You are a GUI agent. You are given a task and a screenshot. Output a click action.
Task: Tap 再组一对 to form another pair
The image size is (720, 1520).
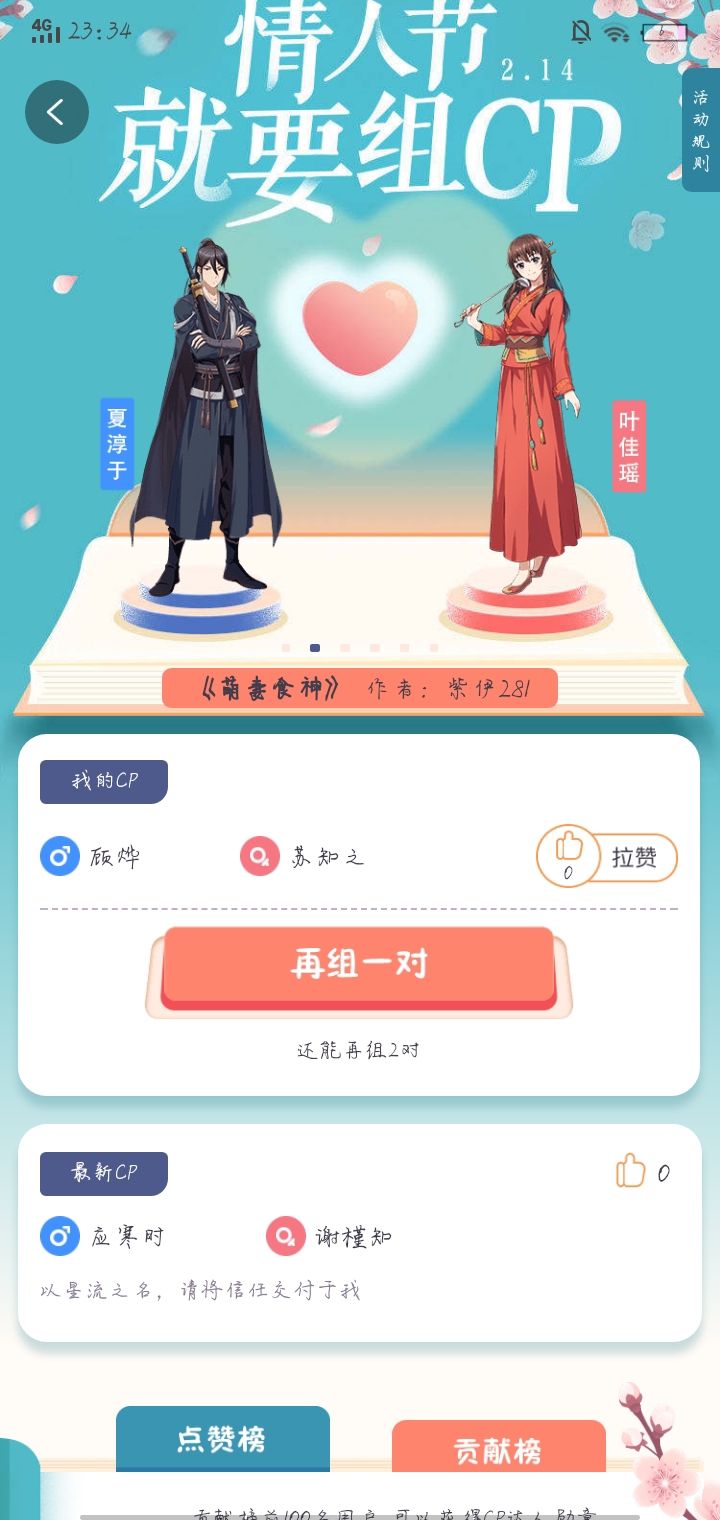pos(359,965)
